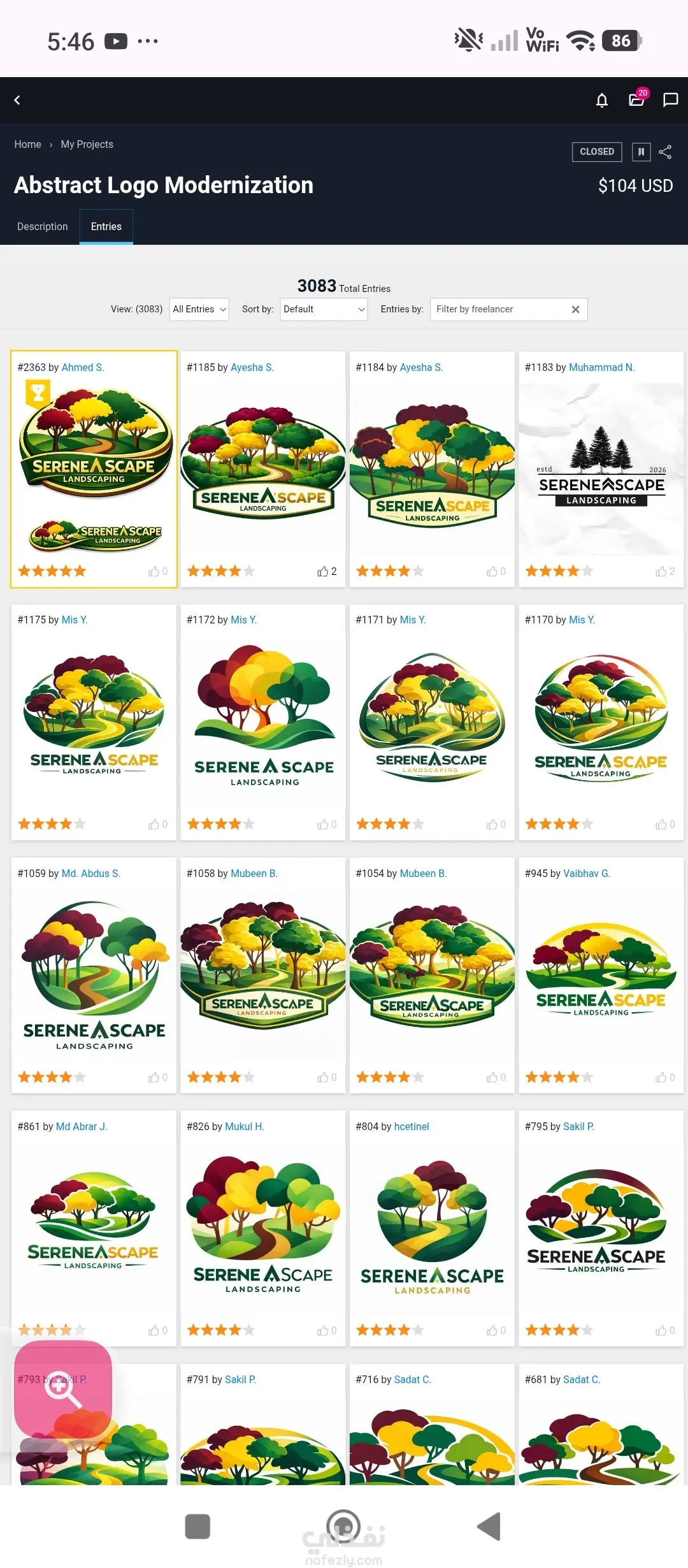Focus the Filter by freelancer field
This screenshot has height=1568, width=688.
pos(500,310)
